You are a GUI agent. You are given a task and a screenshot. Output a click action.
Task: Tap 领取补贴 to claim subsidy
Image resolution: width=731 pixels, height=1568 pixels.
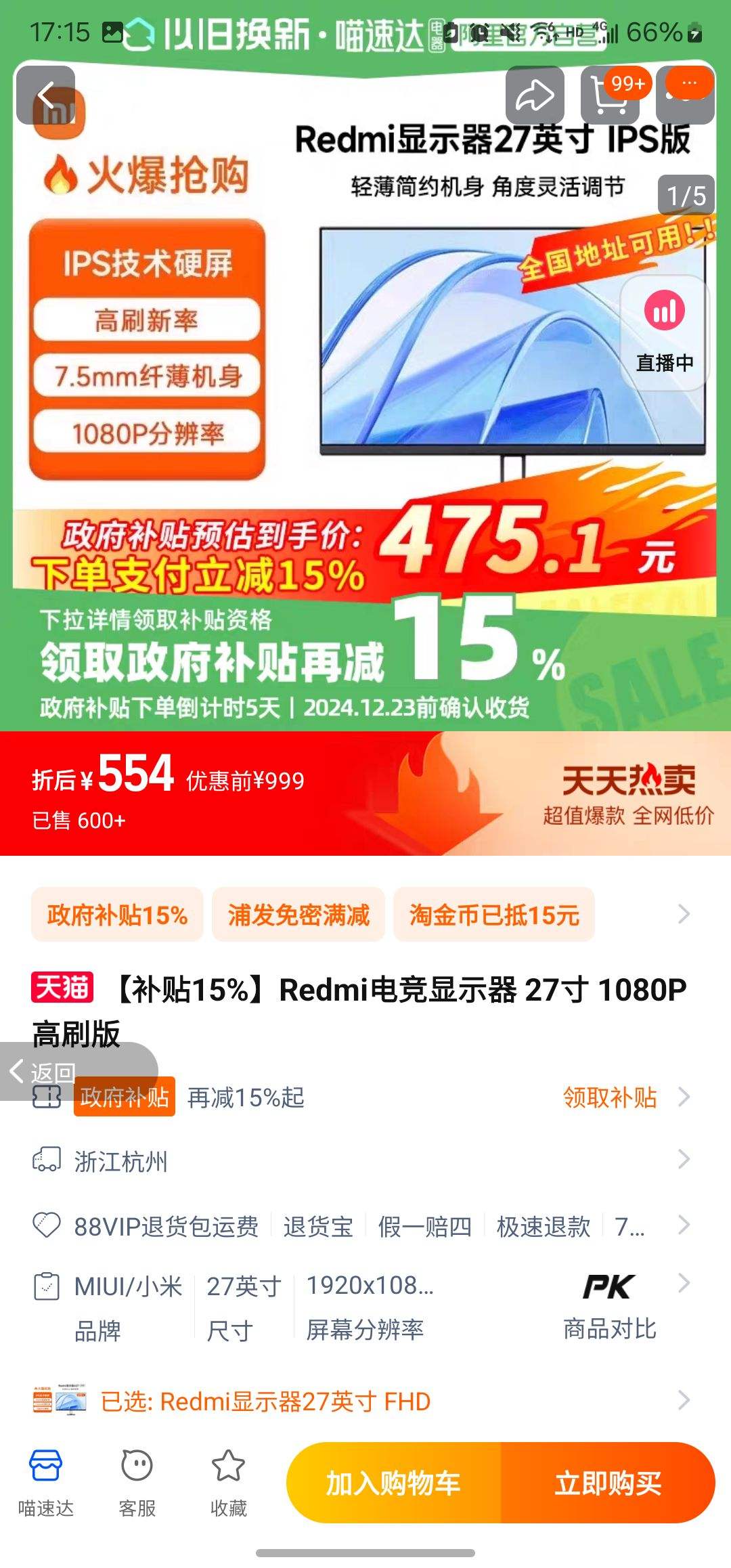(608, 1098)
